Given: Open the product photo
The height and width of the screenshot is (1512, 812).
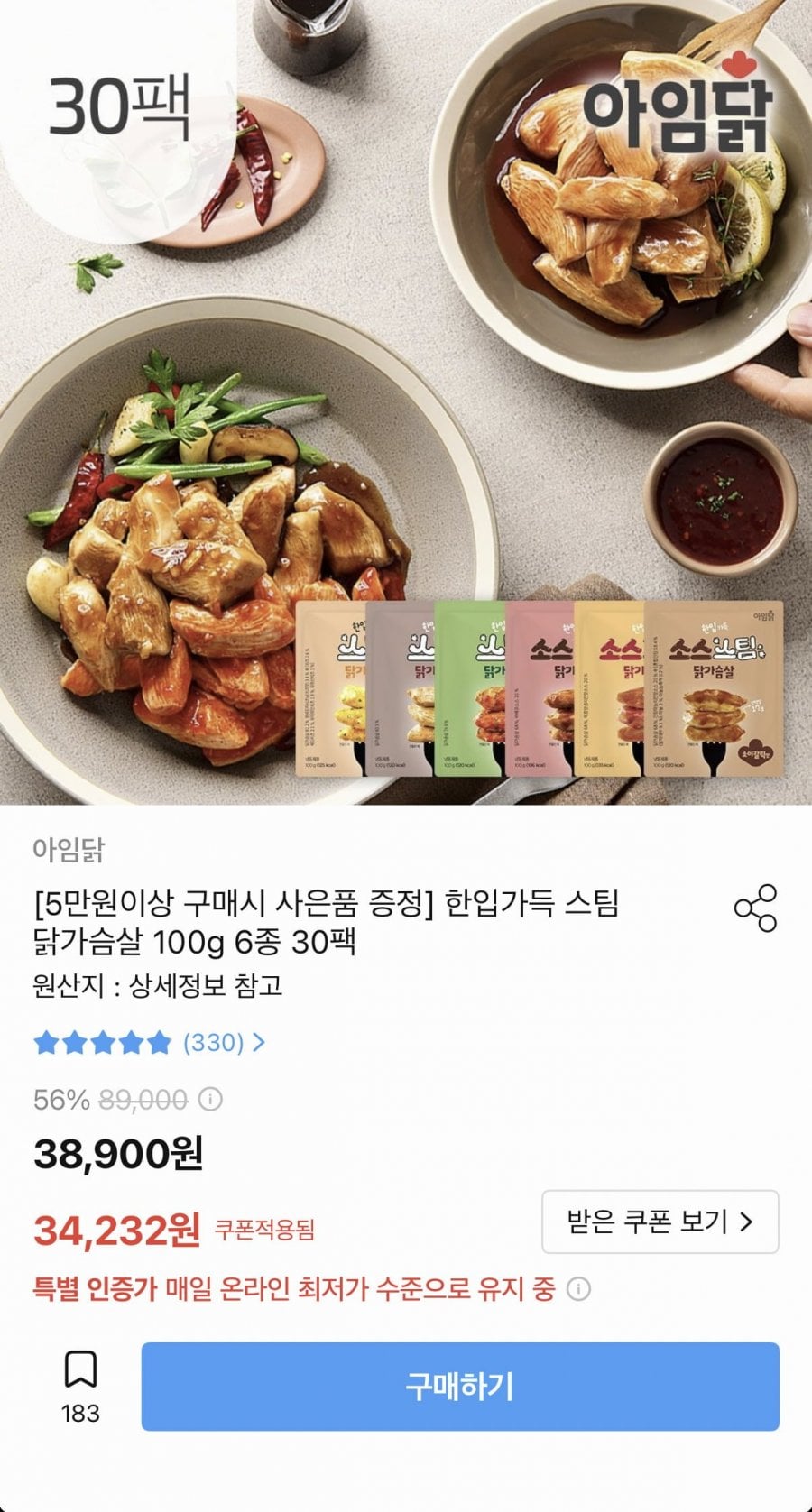Looking at the screenshot, I should tap(406, 401).
